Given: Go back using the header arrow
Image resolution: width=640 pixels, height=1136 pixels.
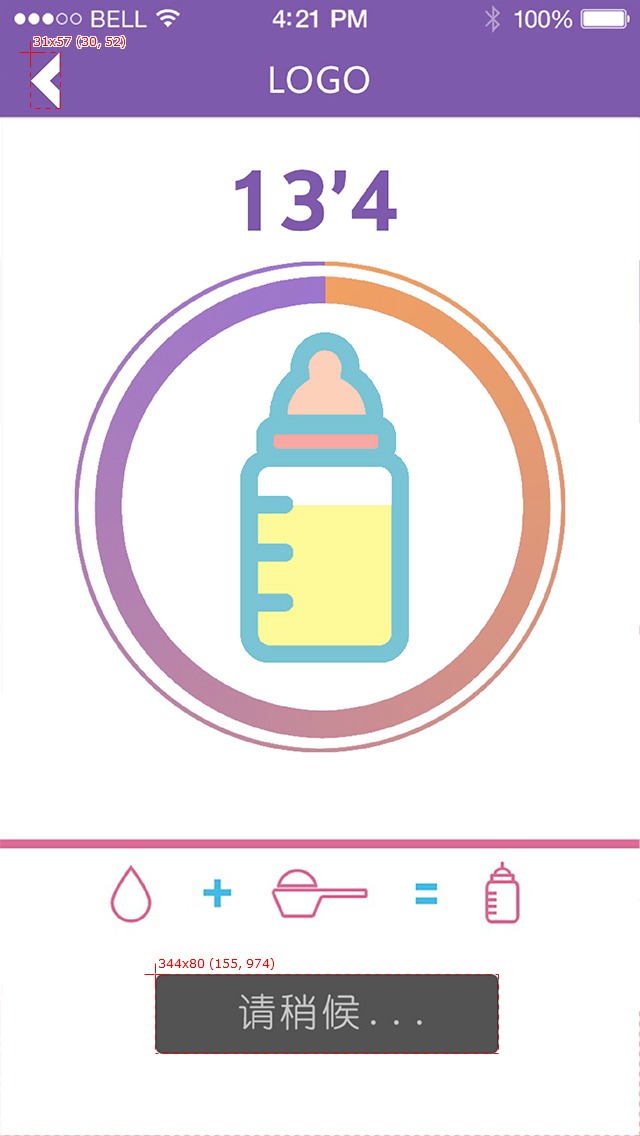Looking at the screenshot, I should pyautogui.click(x=45, y=80).
